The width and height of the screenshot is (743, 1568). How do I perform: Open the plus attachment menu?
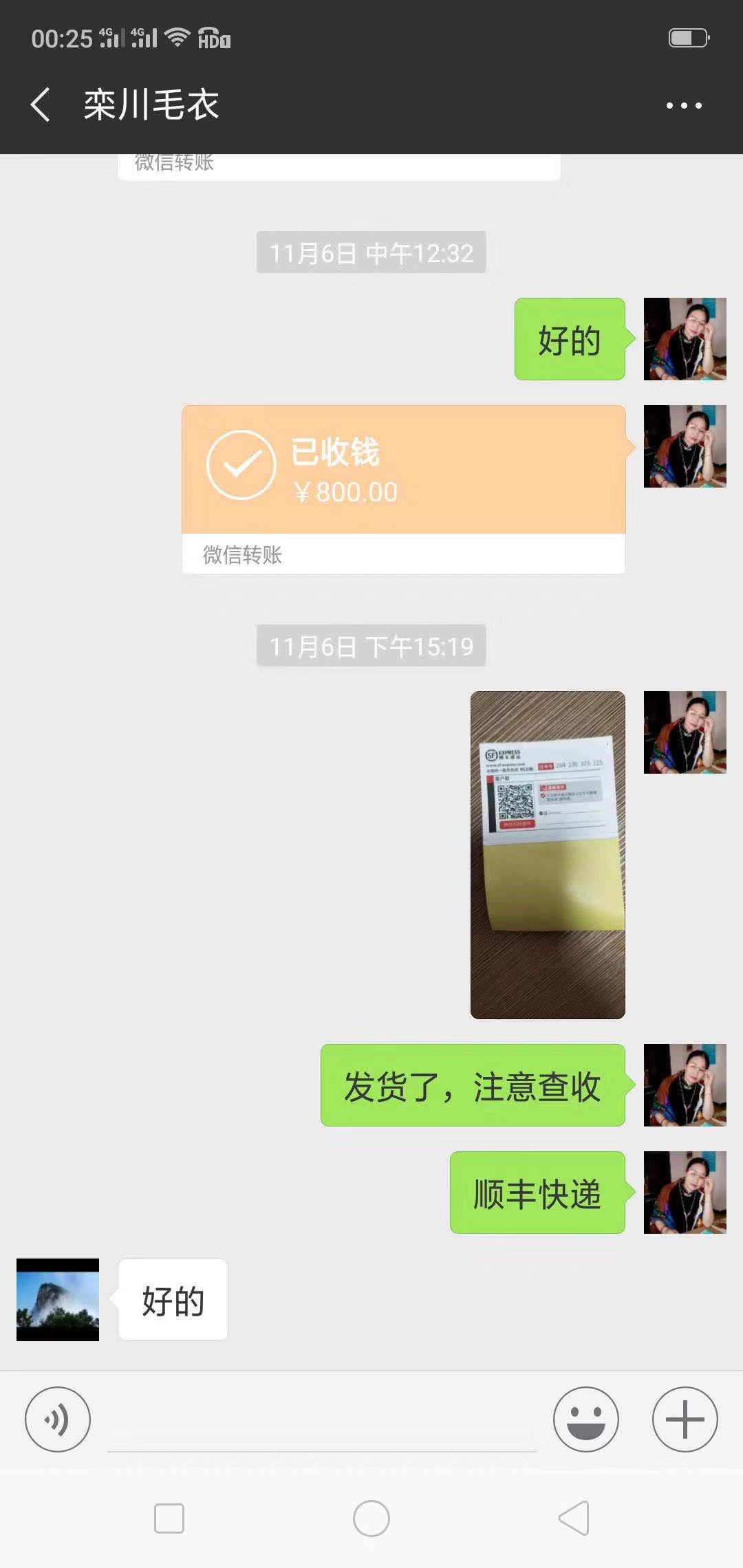[x=685, y=1419]
